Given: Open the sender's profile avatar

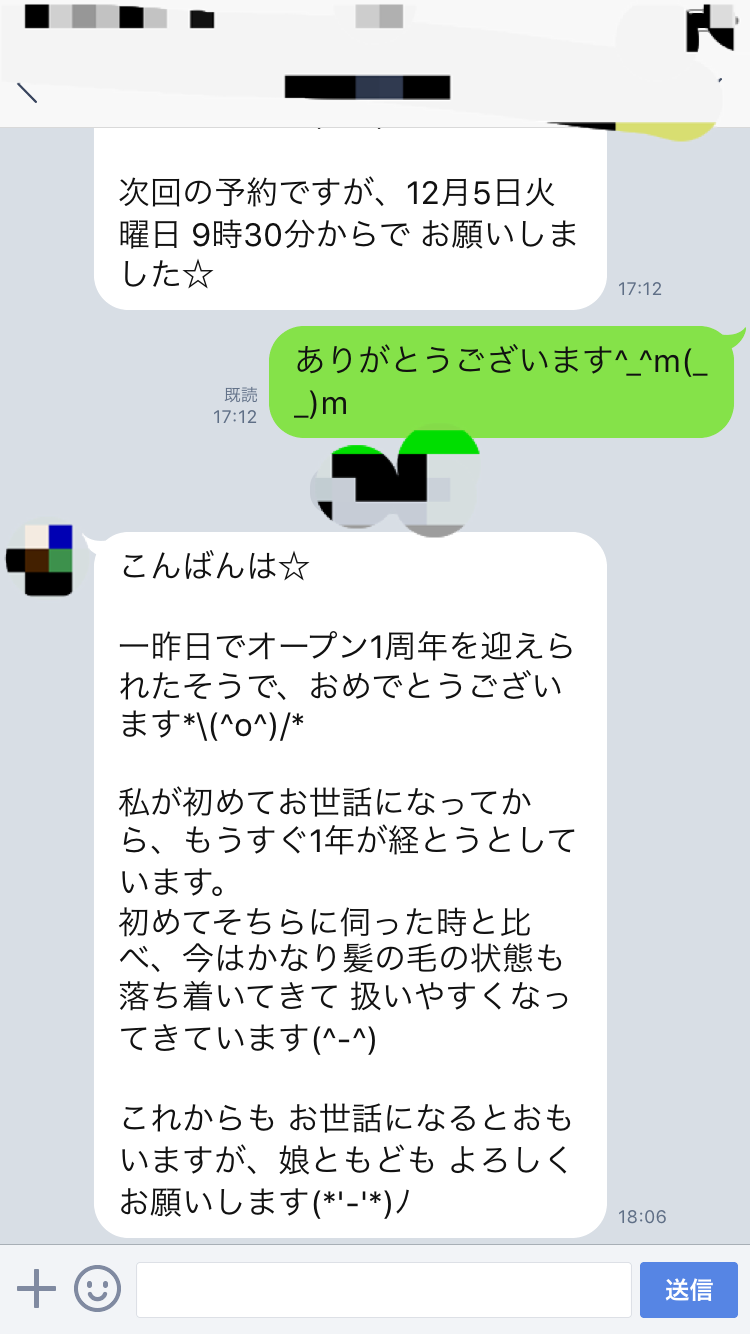Looking at the screenshot, I should point(41,559).
